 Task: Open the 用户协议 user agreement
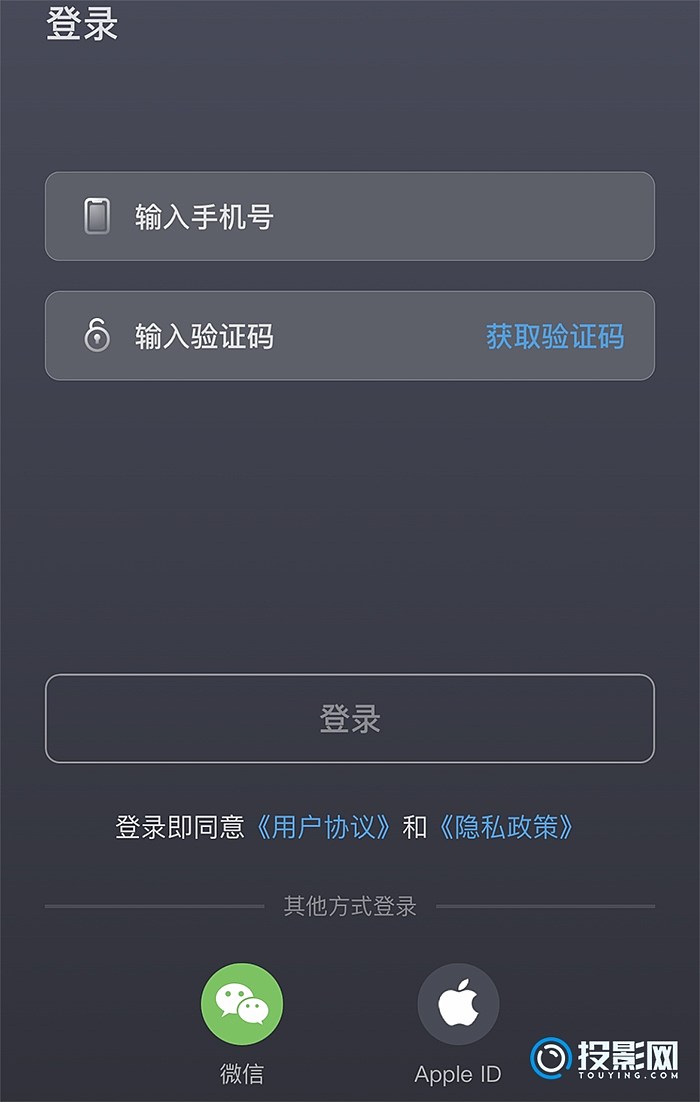(x=324, y=827)
